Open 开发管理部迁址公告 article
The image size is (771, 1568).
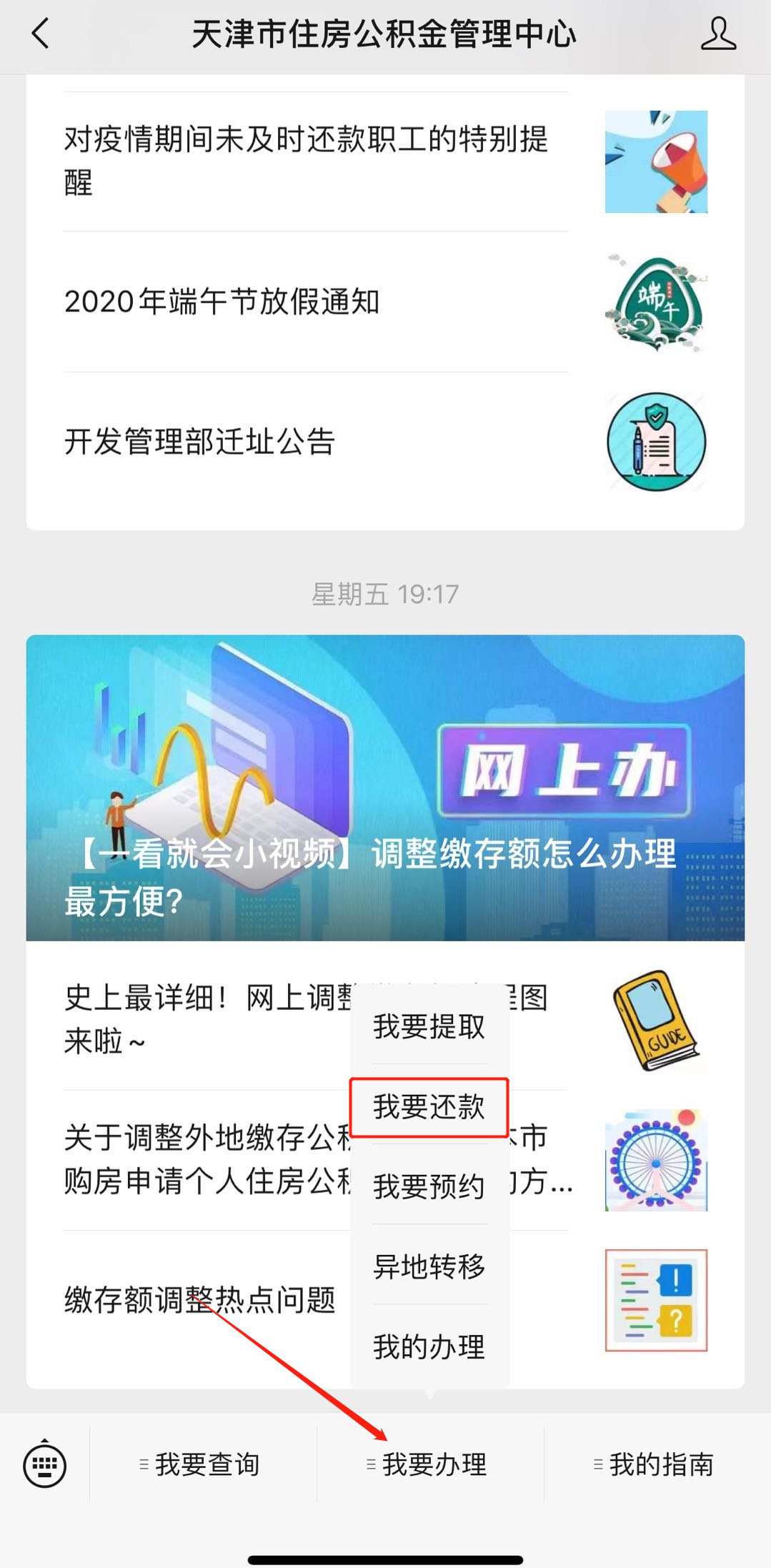tap(200, 442)
